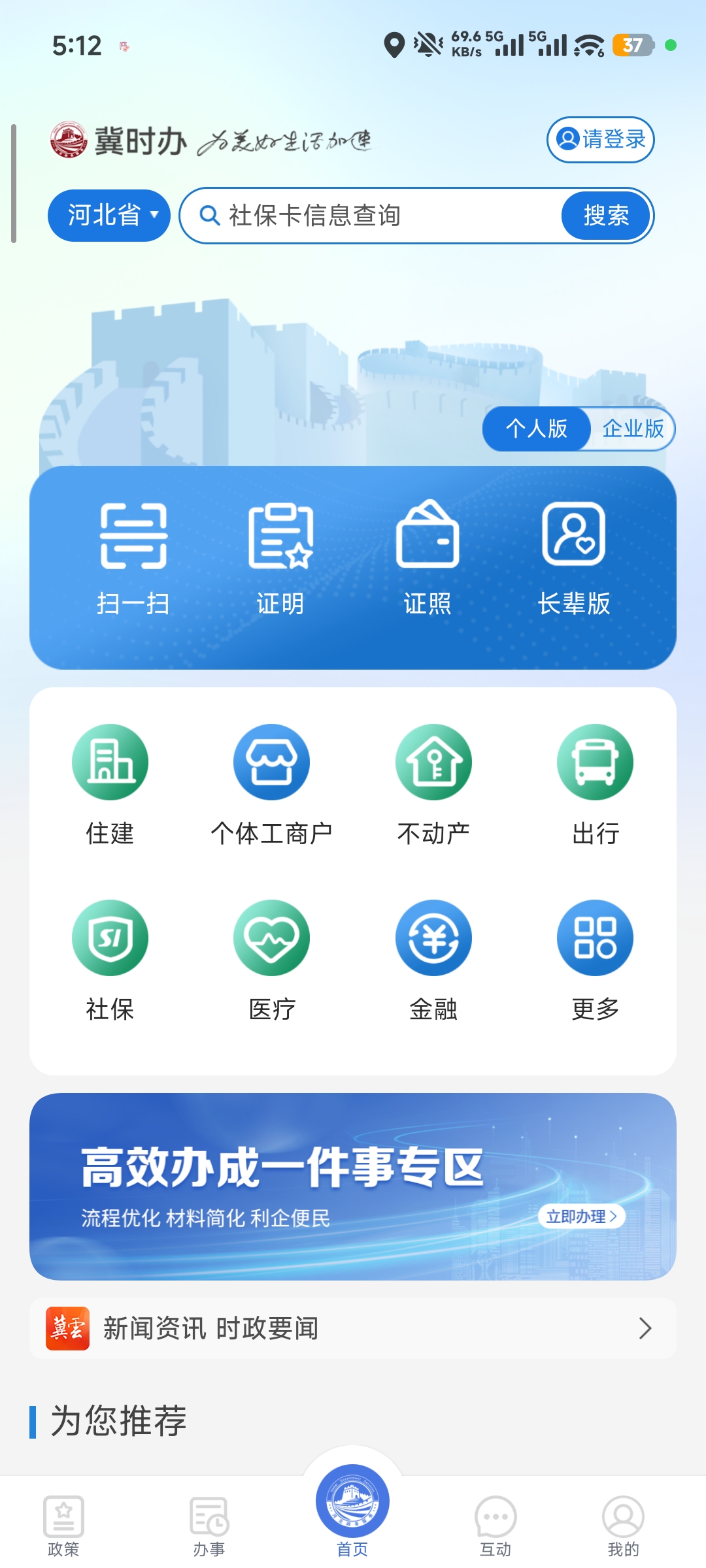The height and width of the screenshot is (1568, 706).
Task: Select the 个人版 tab
Action: tap(536, 429)
